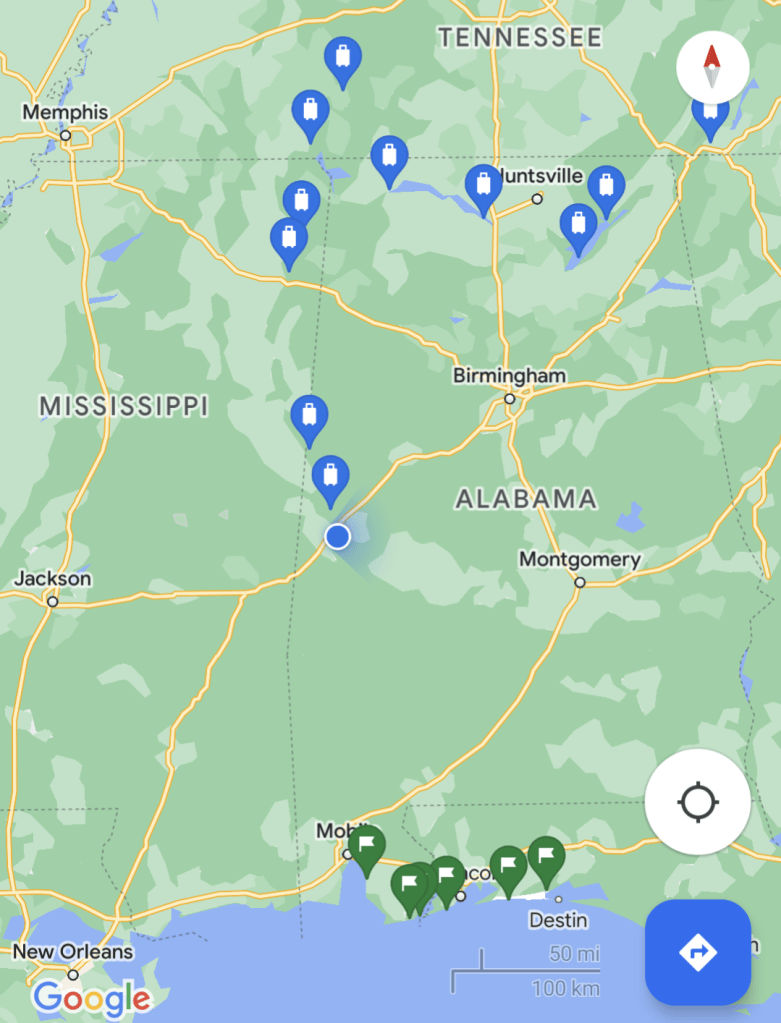781x1023 pixels.
Task: Tap the compass to reset map orientation
Action: (712, 68)
